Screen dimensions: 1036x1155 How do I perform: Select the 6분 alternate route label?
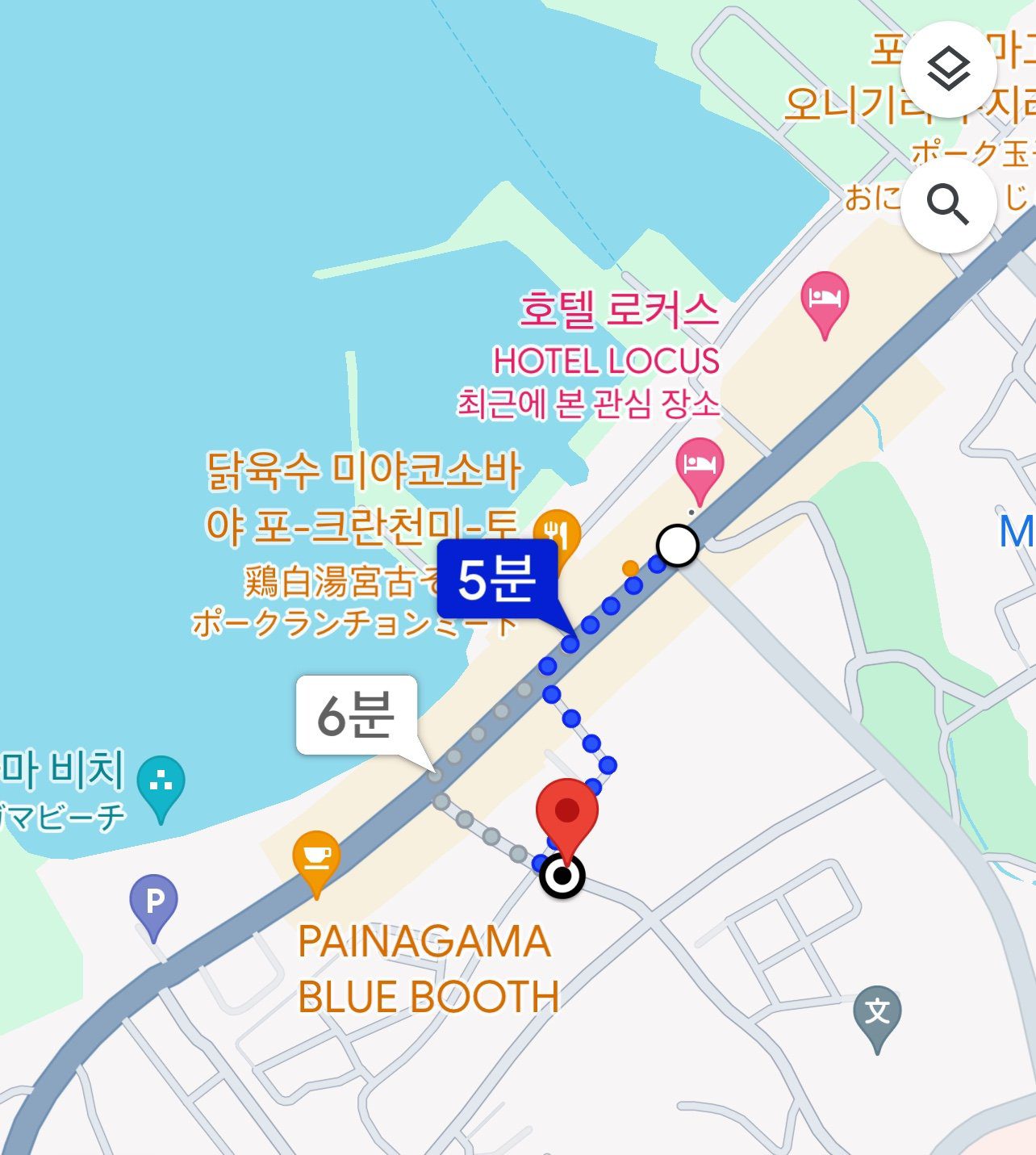pyautogui.click(x=357, y=715)
